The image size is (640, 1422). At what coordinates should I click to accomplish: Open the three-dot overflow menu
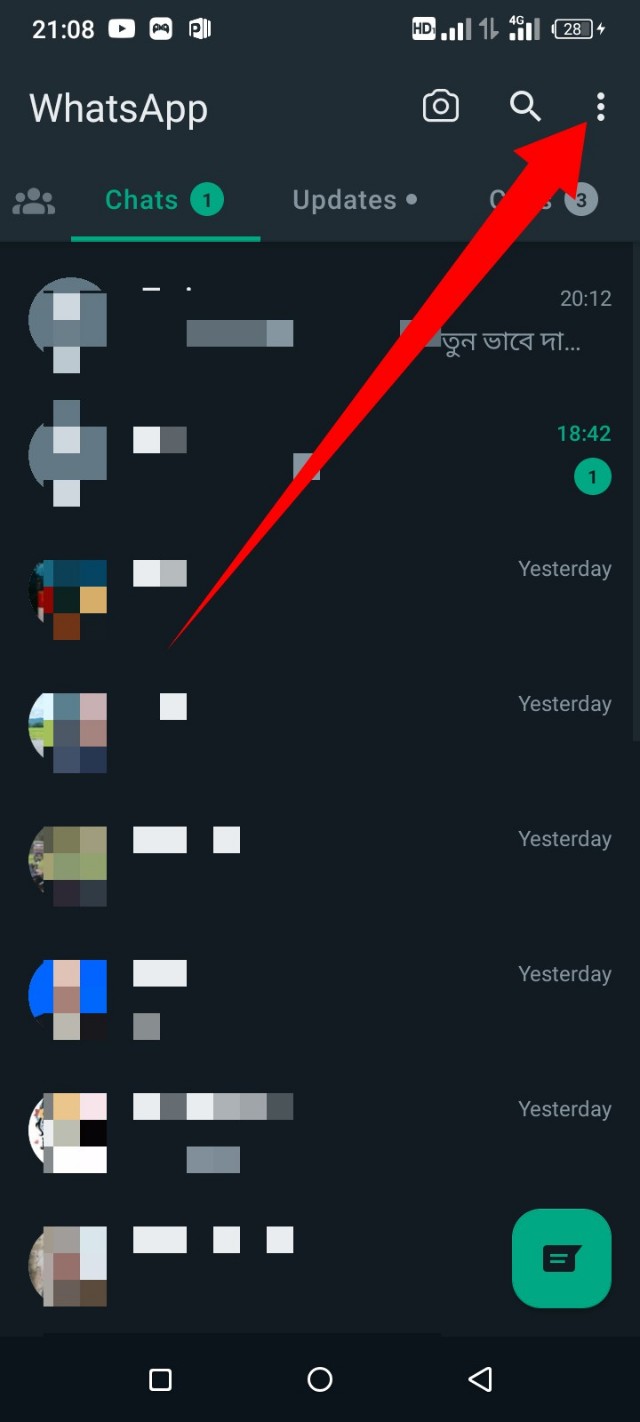[x=600, y=106]
